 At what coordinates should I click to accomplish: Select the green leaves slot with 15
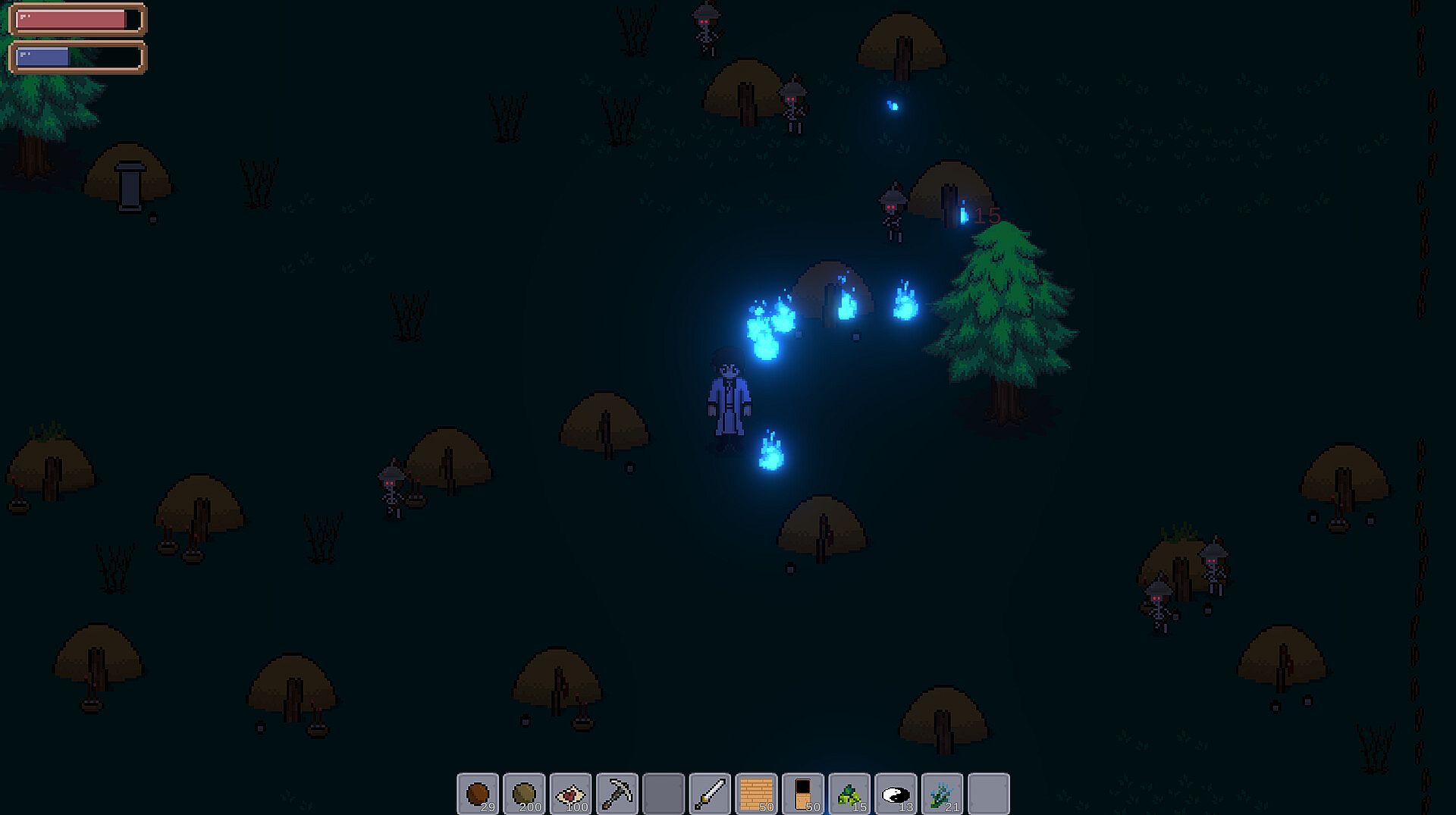pos(849,794)
